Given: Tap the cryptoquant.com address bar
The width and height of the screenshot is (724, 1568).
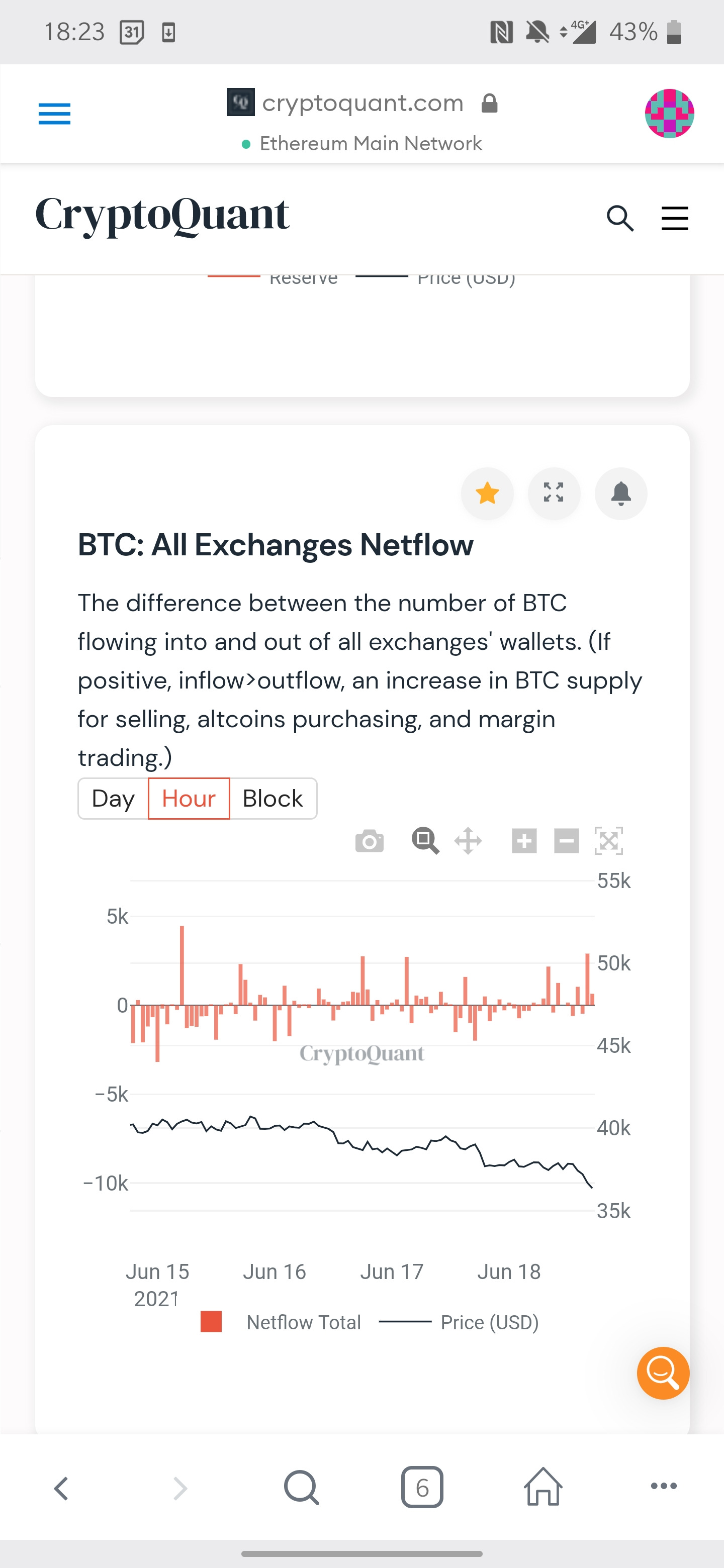Looking at the screenshot, I should tap(363, 103).
